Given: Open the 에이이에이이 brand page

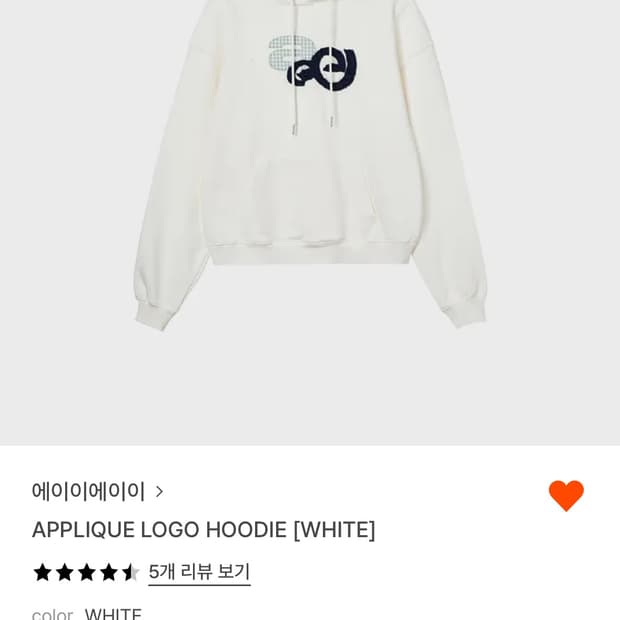Looking at the screenshot, I should click(x=97, y=491).
